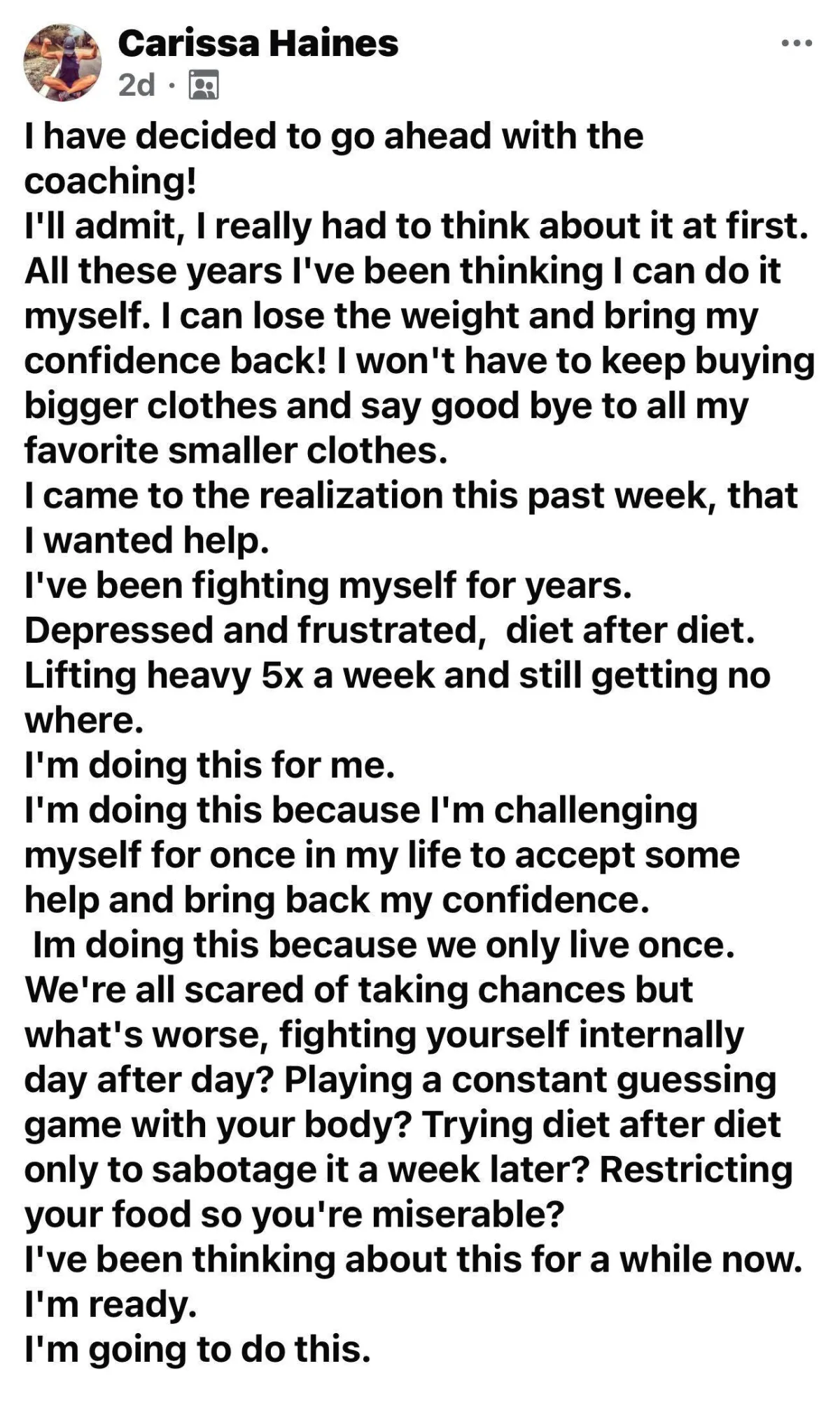The image size is (840, 1408).
Task: Open the post's three-dot options menu
Action: [x=797, y=44]
